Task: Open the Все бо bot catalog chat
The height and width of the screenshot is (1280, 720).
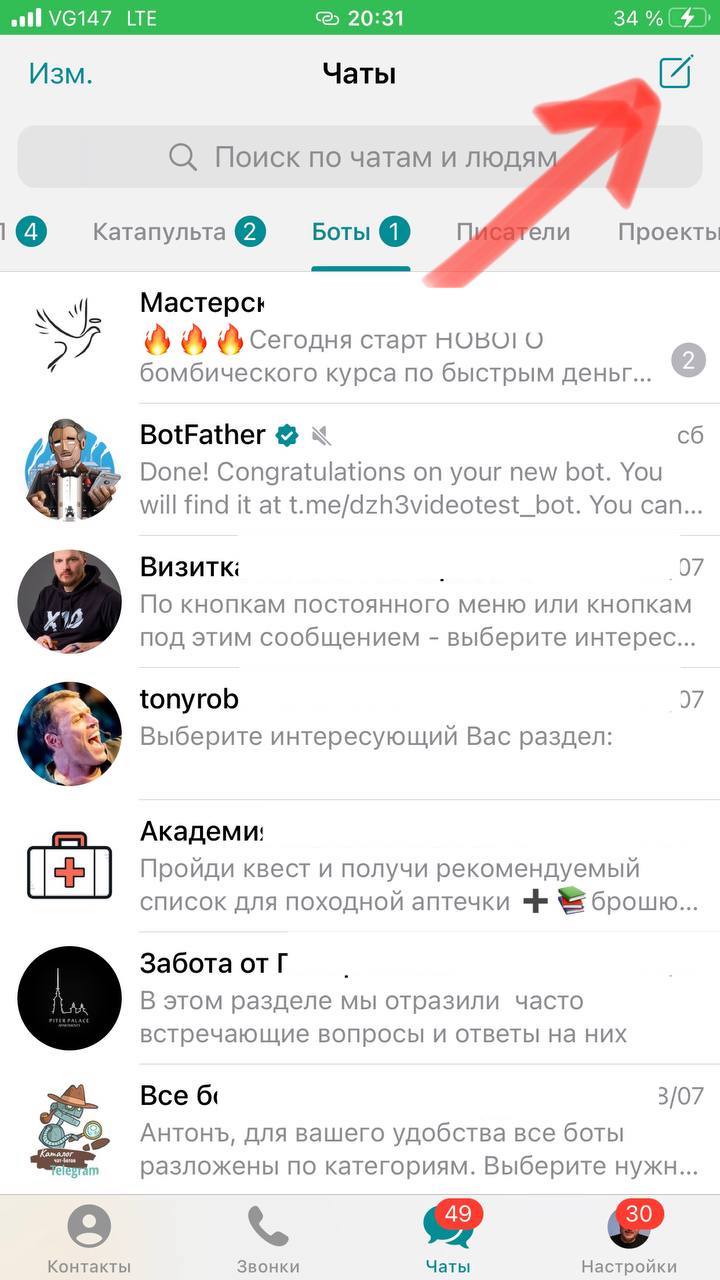Action: click(400, 1130)
